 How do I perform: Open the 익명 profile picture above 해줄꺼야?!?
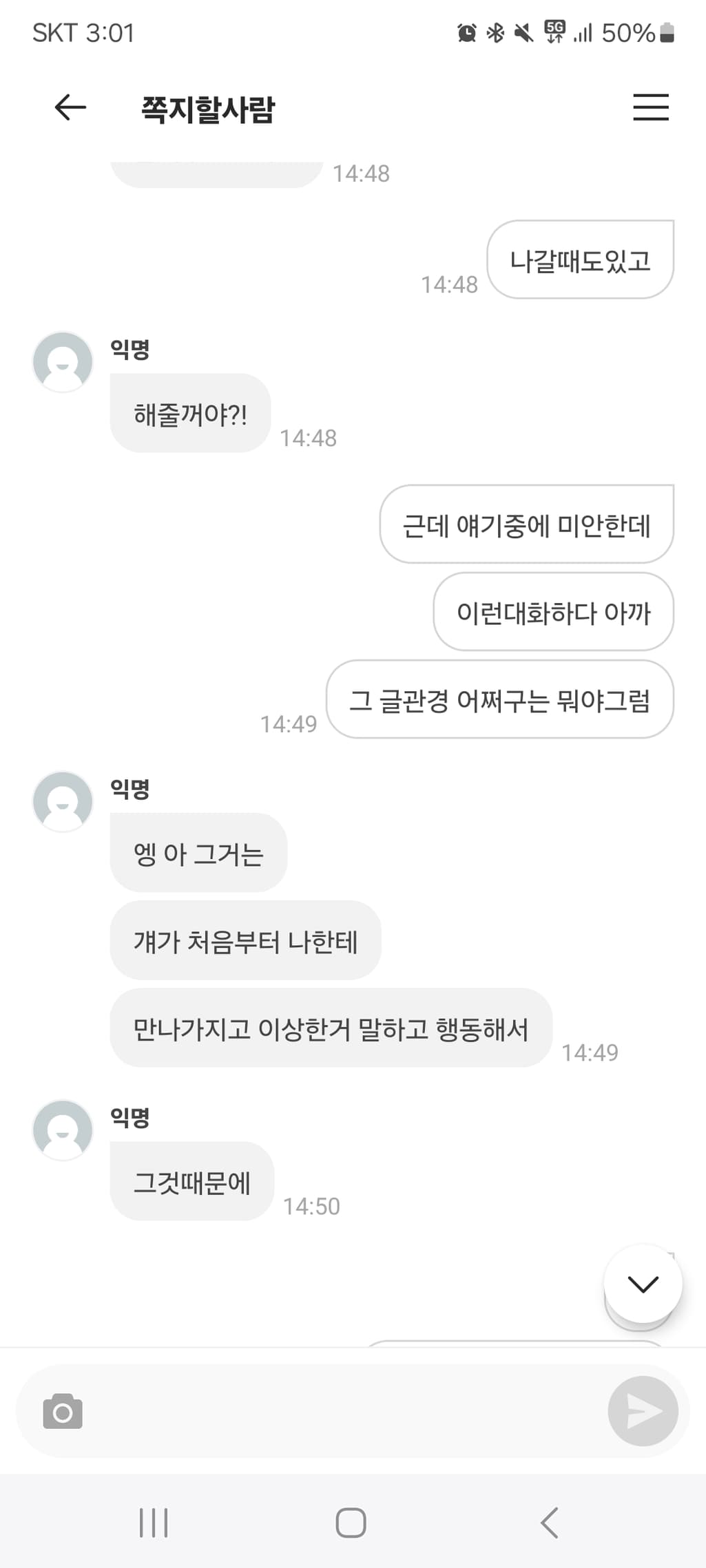(63, 362)
